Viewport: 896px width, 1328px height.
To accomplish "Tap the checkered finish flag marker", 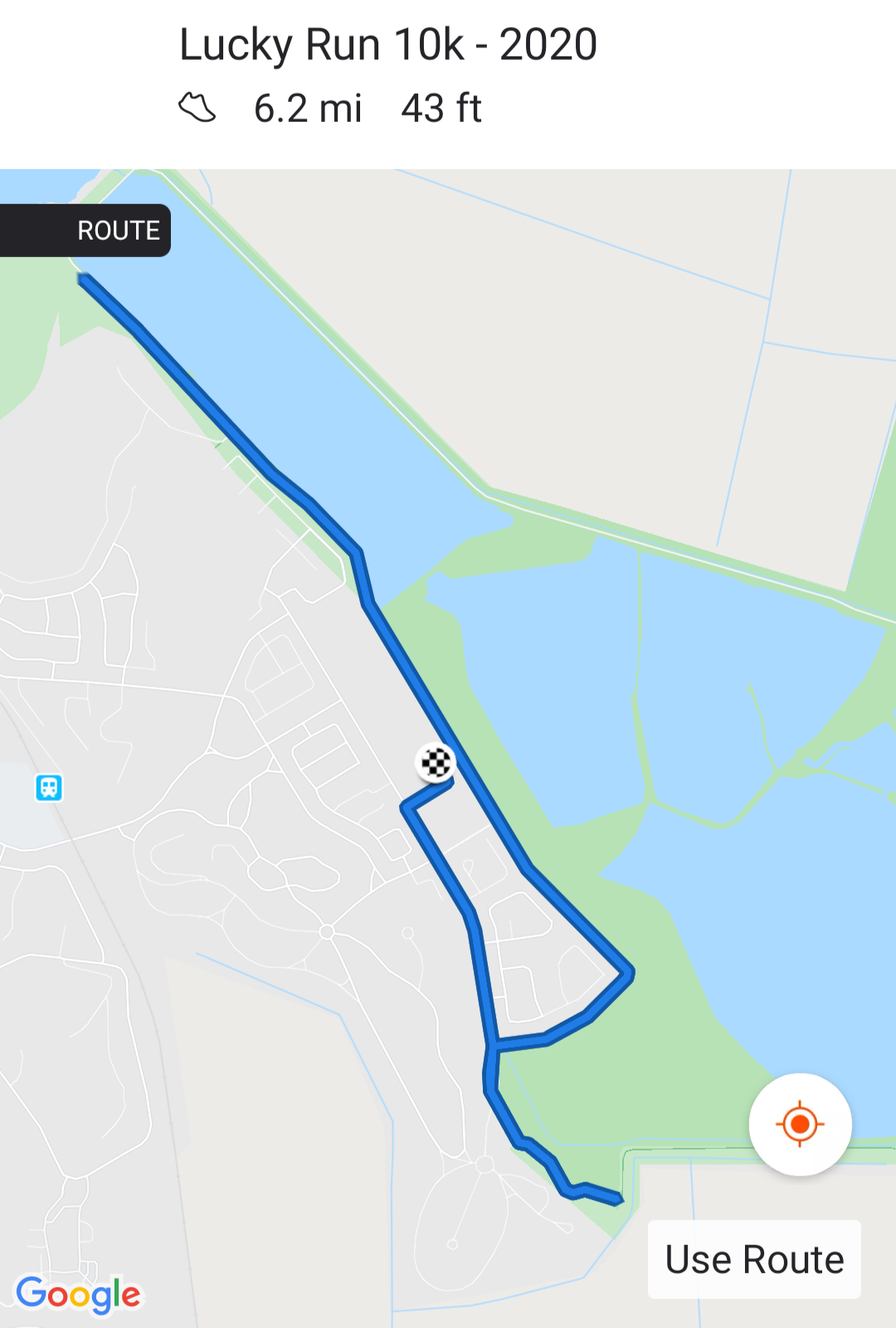I will [x=436, y=762].
